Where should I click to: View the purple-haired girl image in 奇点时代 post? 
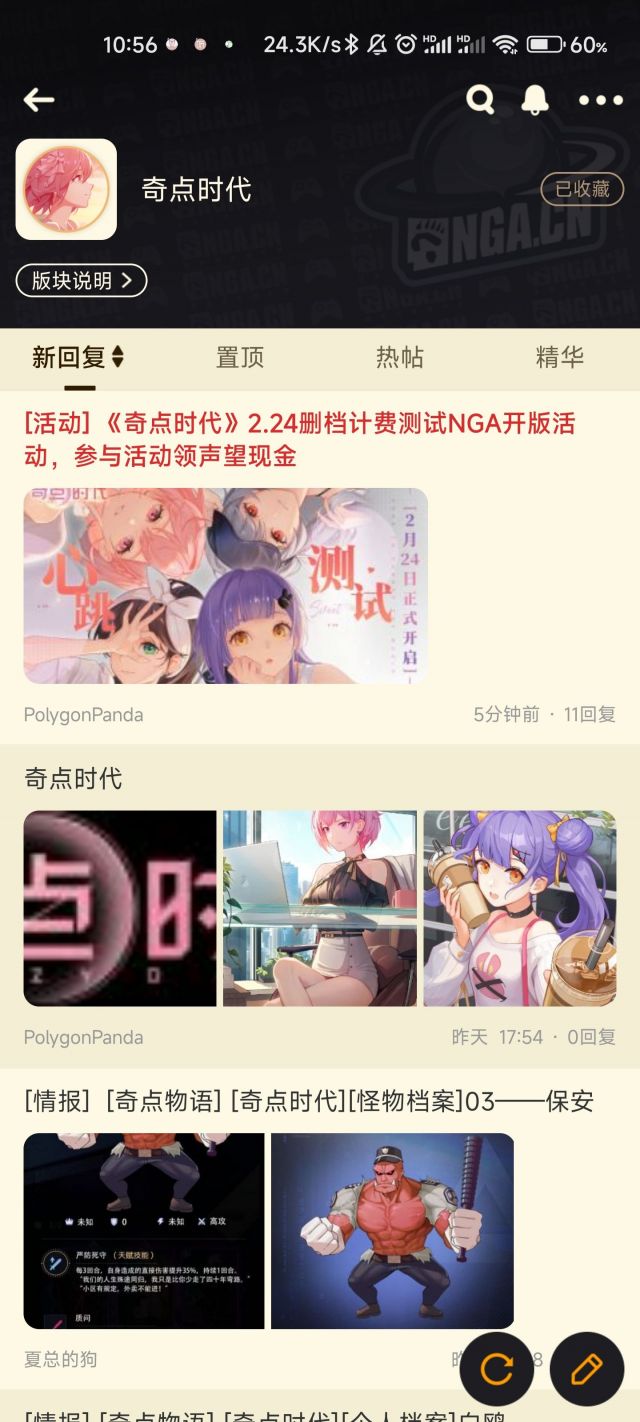point(520,908)
